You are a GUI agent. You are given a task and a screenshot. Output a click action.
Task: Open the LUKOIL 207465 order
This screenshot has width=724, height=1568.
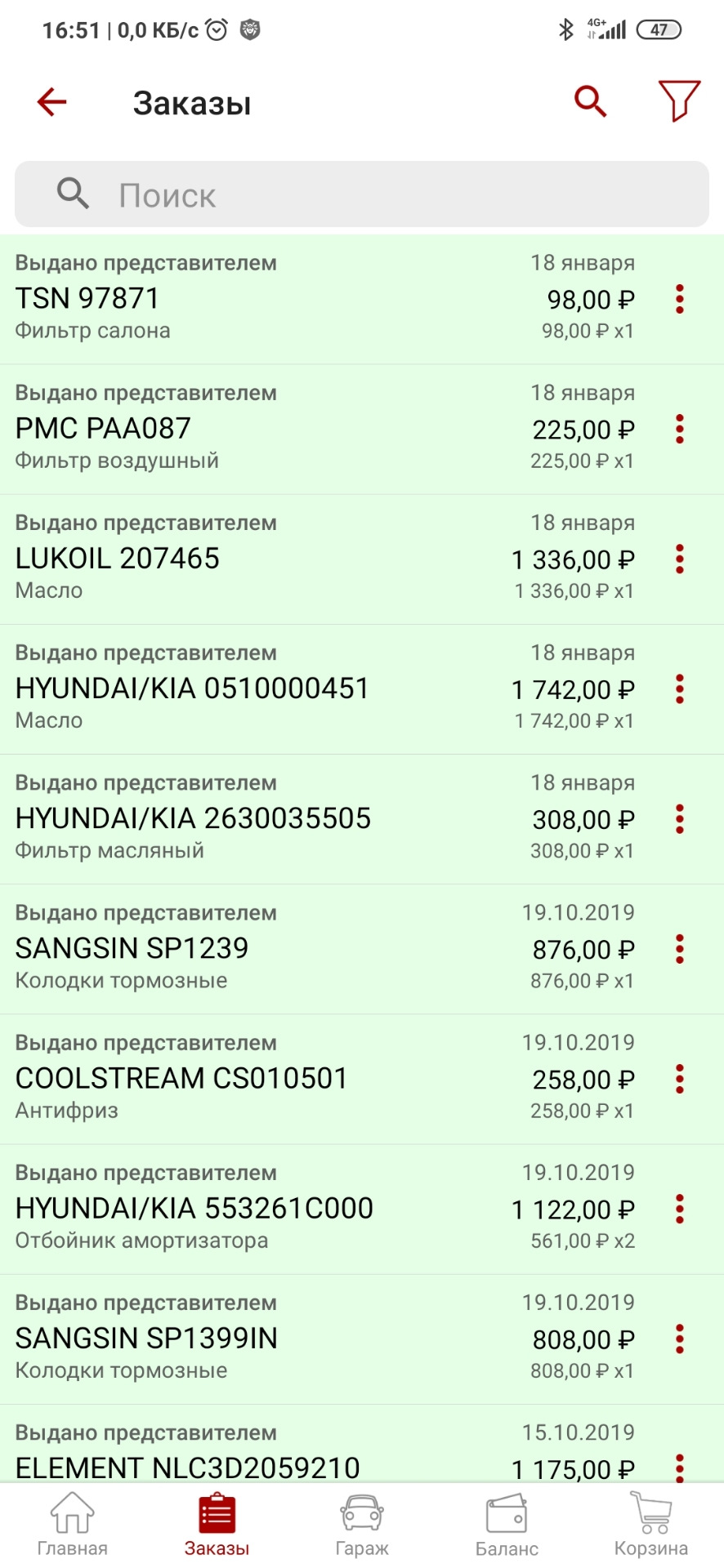(245, 559)
